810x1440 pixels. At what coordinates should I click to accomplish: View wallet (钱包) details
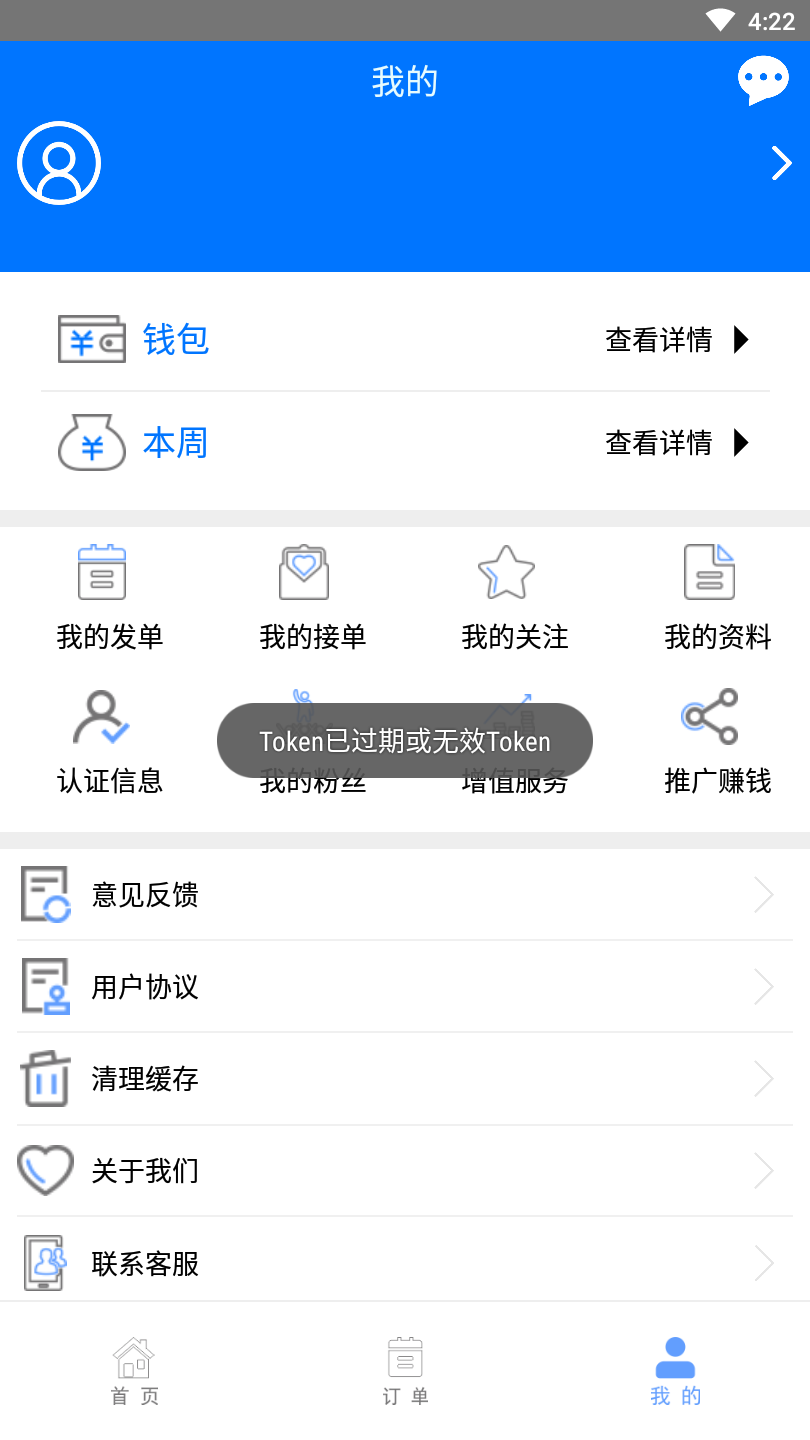pos(677,340)
